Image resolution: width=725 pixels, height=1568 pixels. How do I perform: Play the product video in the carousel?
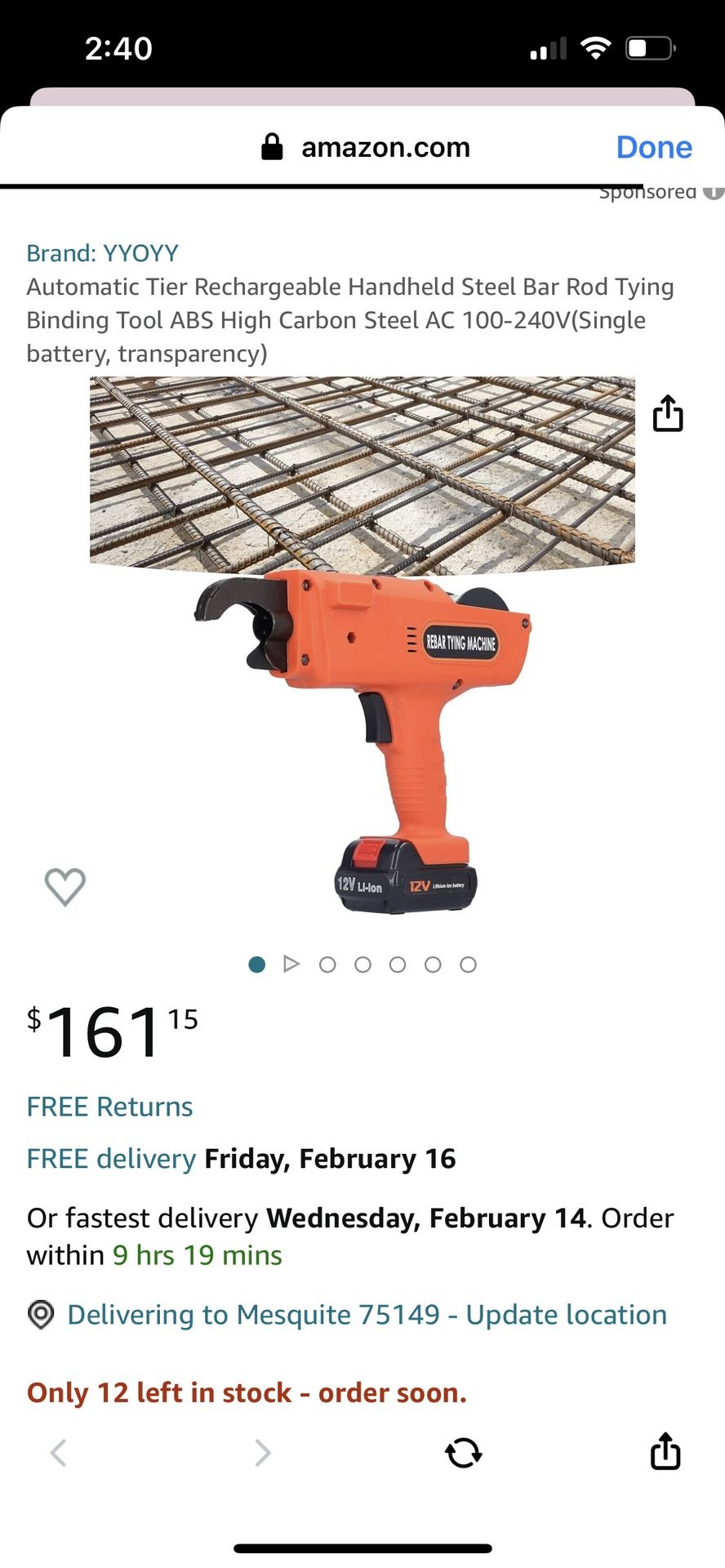pos(291,964)
